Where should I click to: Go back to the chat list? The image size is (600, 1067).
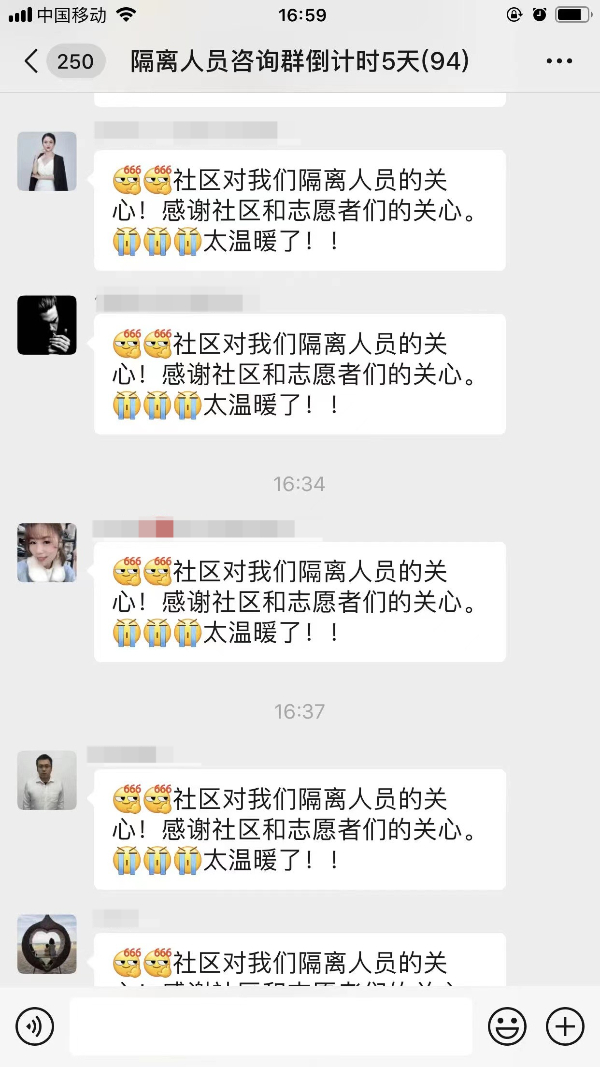(x=32, y=62)
